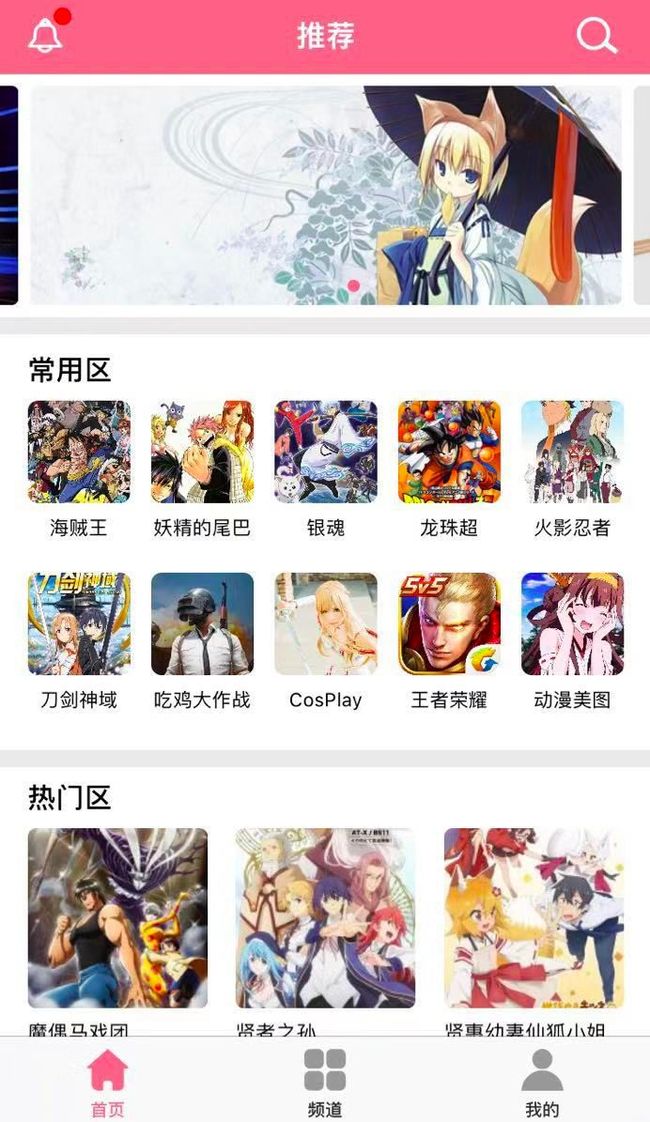Switch to the 频道 tab
Image resolution: width=650 pixels, height=1122 pixels.
pos(325,1080)
